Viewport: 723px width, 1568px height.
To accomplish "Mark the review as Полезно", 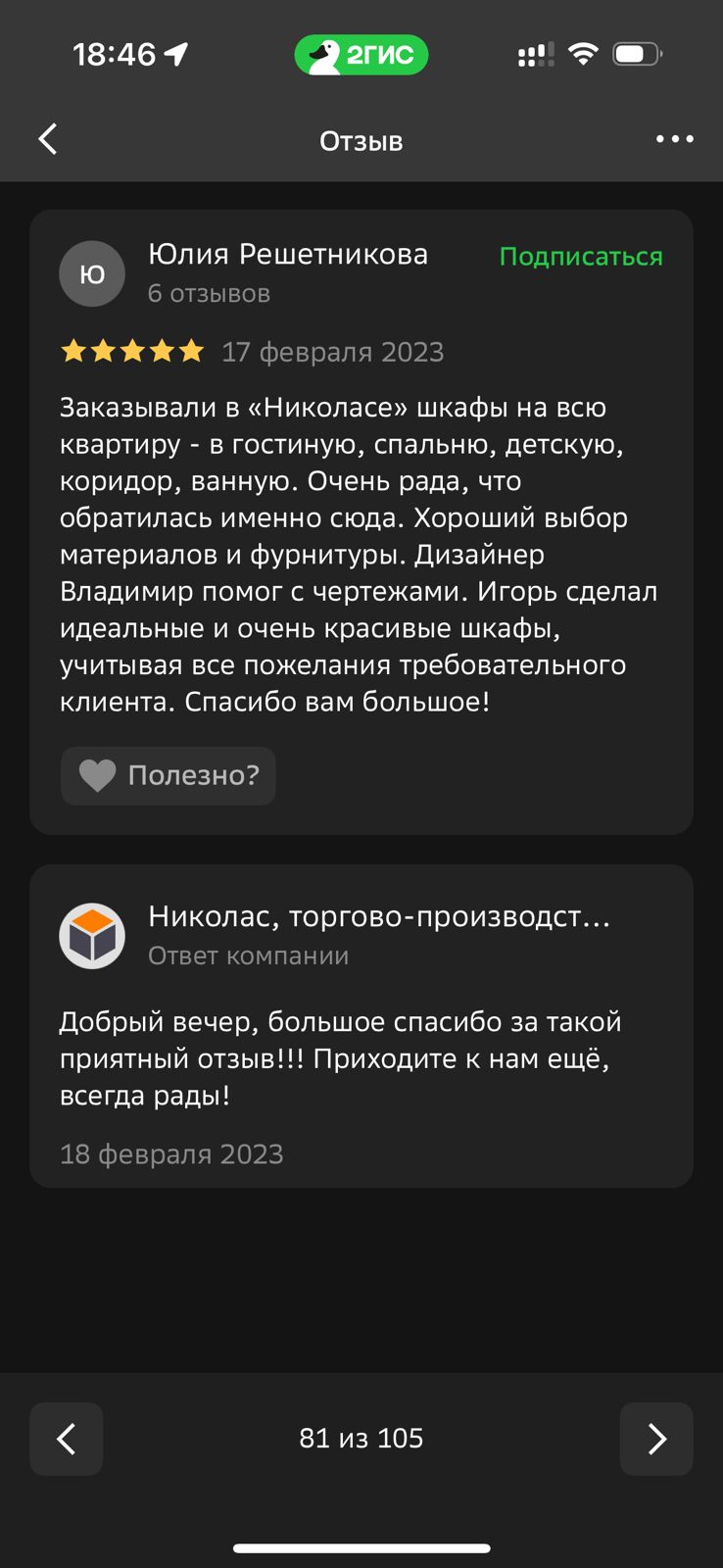I will [x=169, y=775].
